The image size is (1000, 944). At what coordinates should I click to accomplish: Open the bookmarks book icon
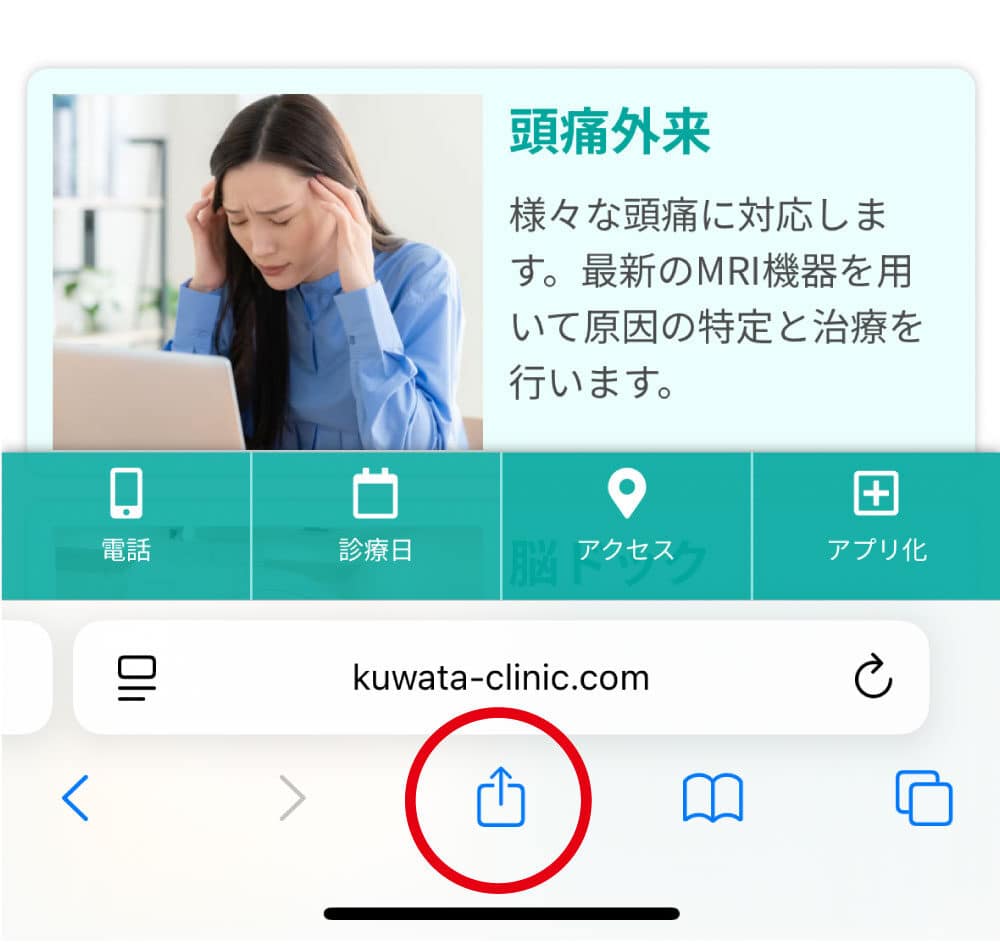coord(712,798)
